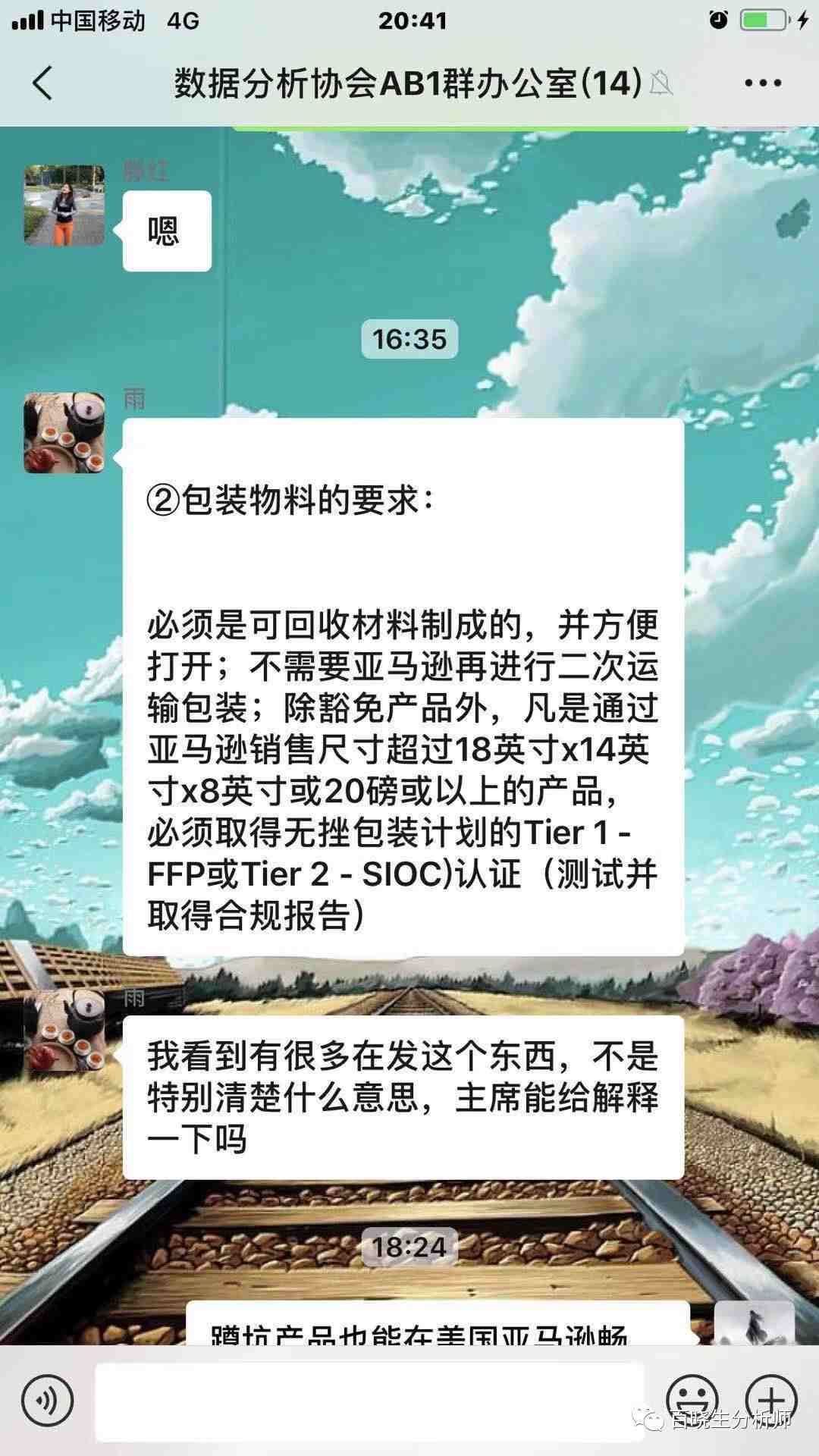
Task: Go back from the group chat
Action: [43, 83]
